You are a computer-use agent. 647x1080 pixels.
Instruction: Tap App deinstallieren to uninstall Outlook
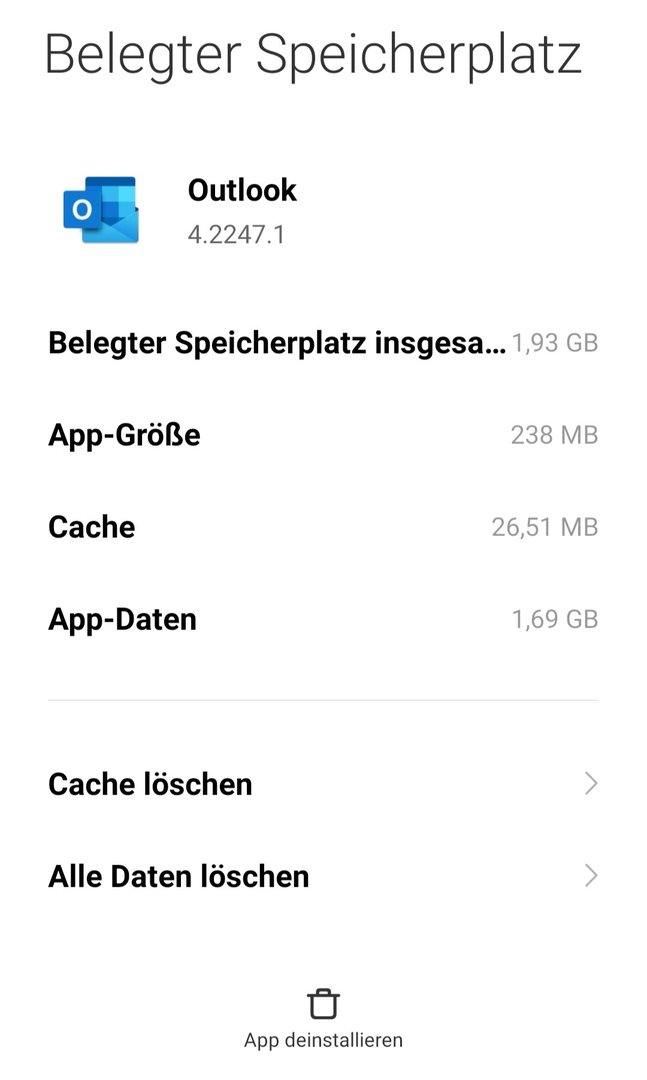click(323, 1019)
